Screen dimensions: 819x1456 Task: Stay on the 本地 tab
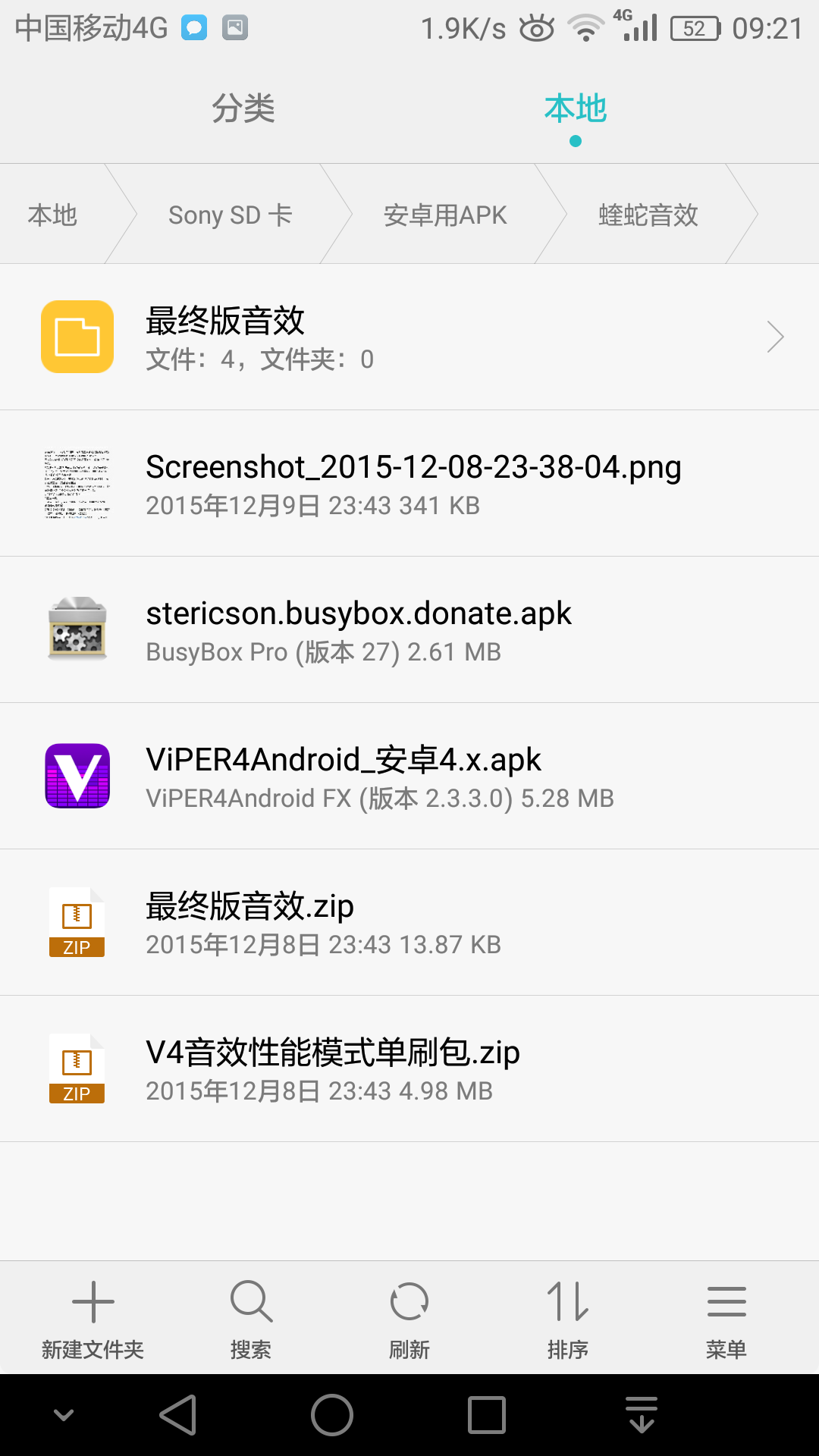575,108
